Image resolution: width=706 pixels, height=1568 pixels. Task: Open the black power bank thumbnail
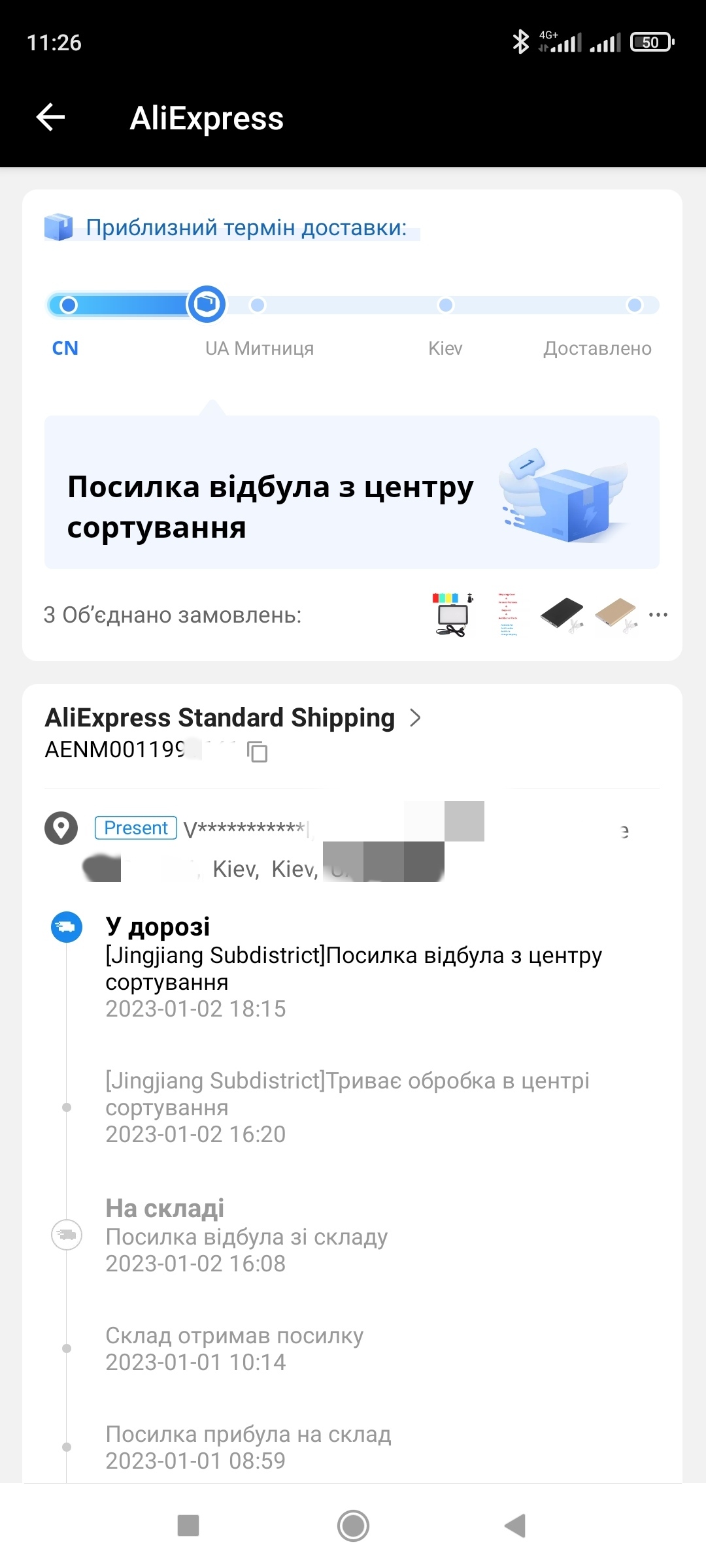click(562, 615)
